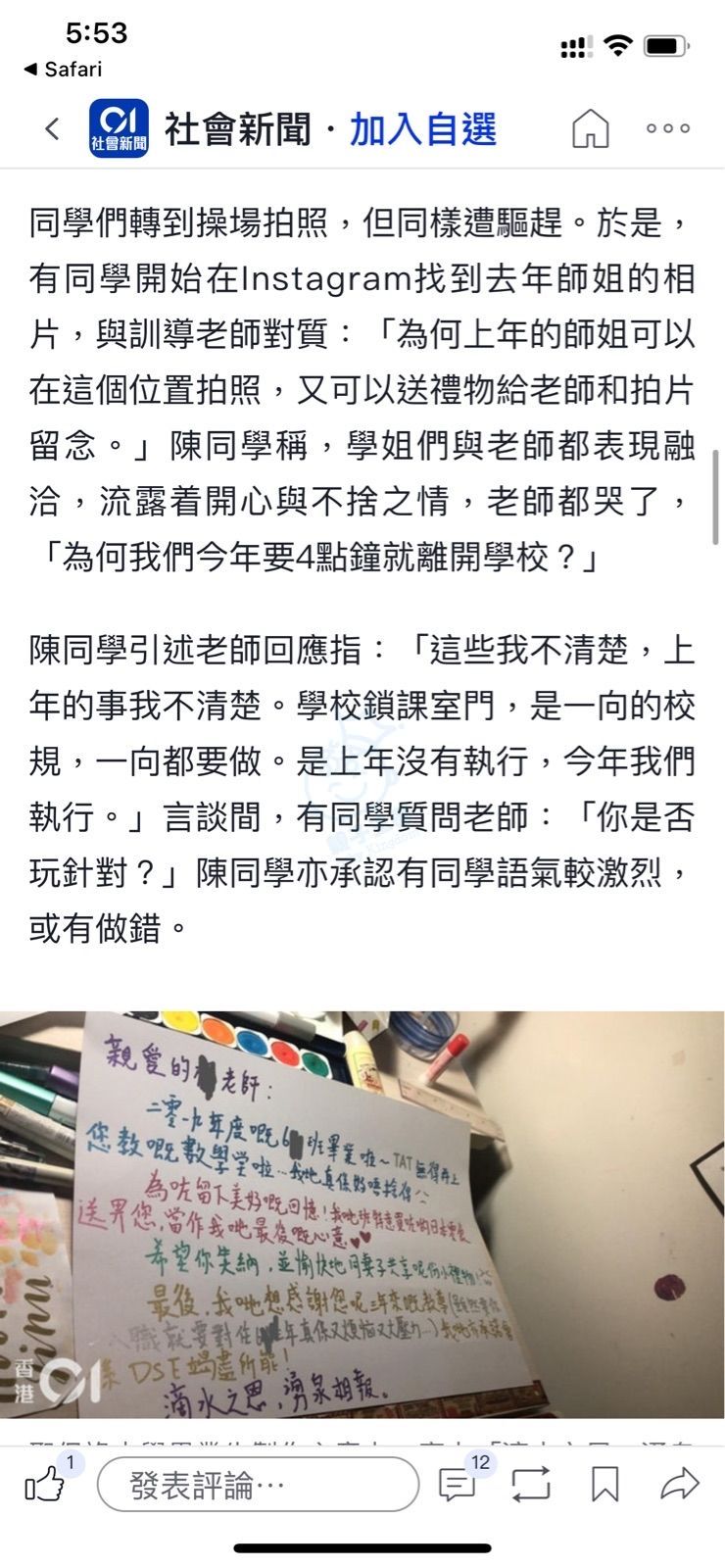The height and width of the screenshot is (1568, 725).
Task: Share the article via the arrow icon
Action: (679, 1485)
